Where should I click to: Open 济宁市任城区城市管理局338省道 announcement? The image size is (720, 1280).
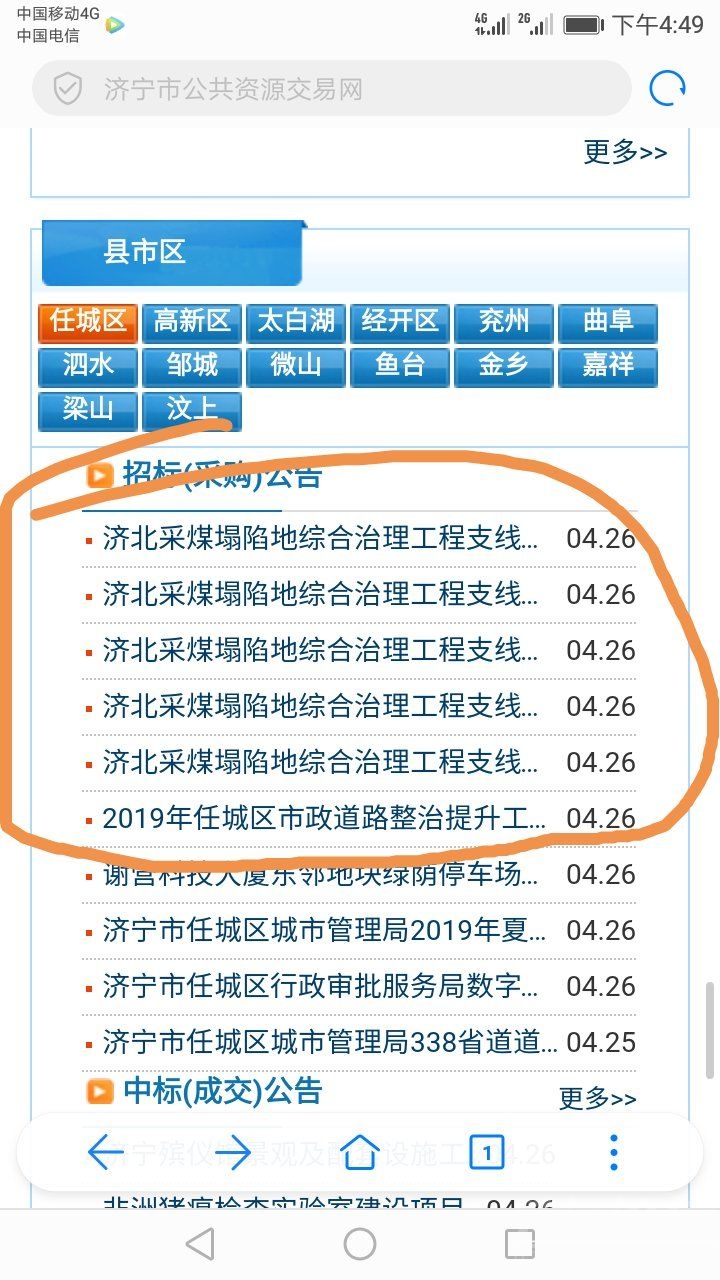coord(330,1043)
